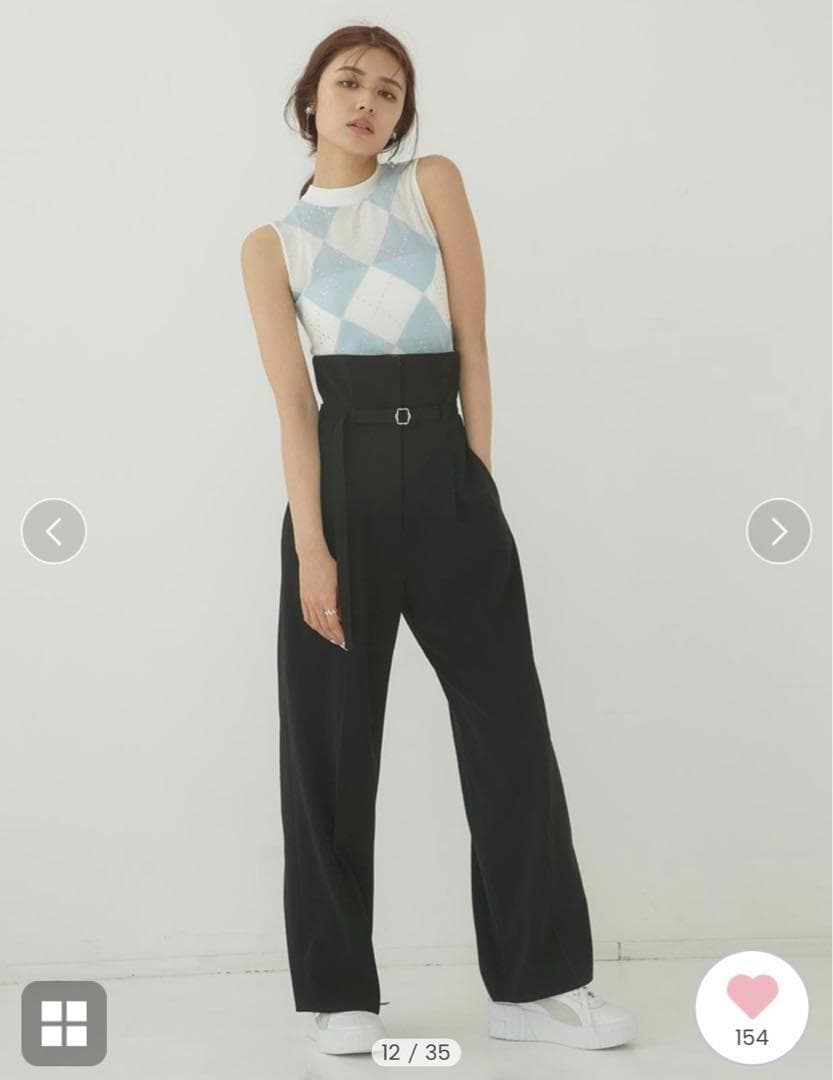Open the photo grid overview
Screen dimensions: 833x1080
click(x=64, y=1022)
